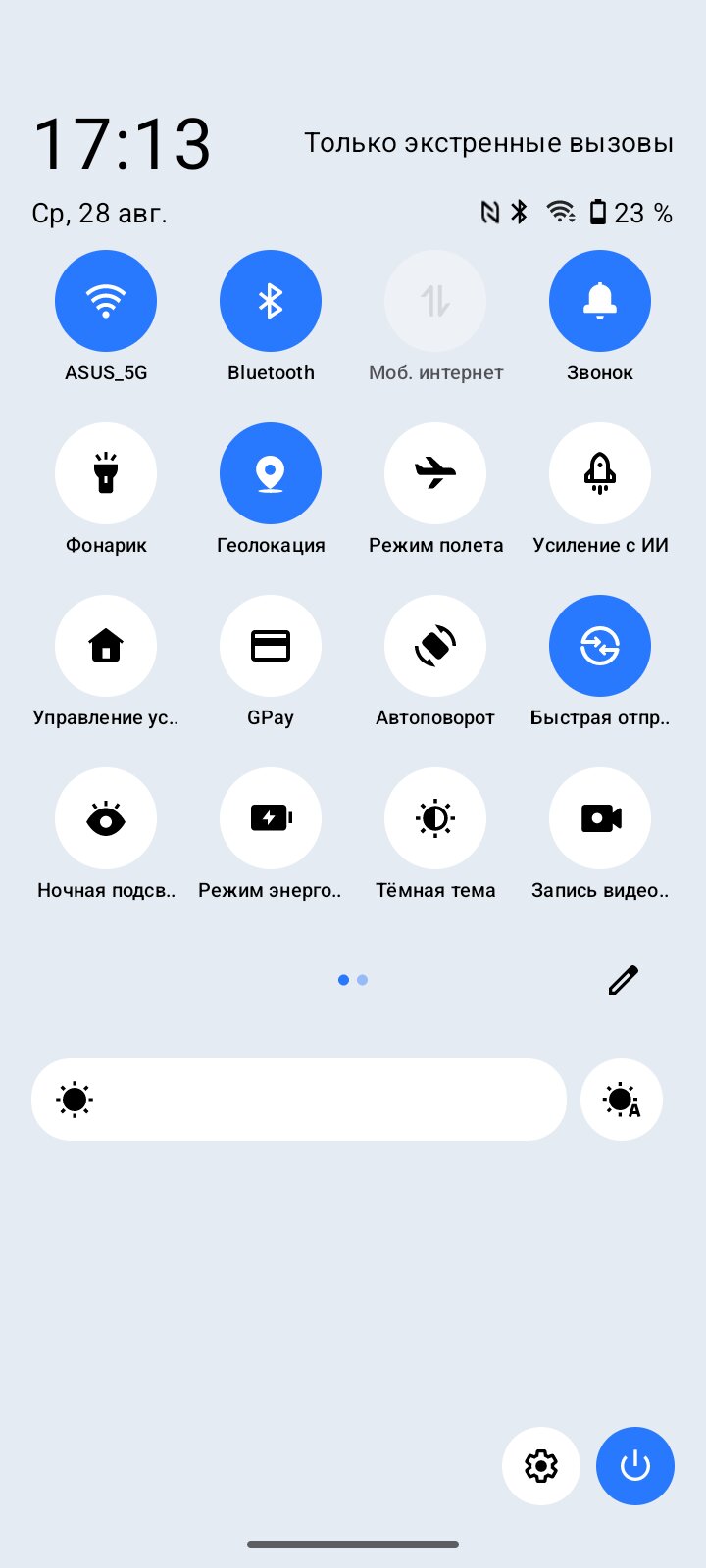Enable Тёмная тема
The width and height of the screenshot is (706, 1568).
[x=435, y=818]
